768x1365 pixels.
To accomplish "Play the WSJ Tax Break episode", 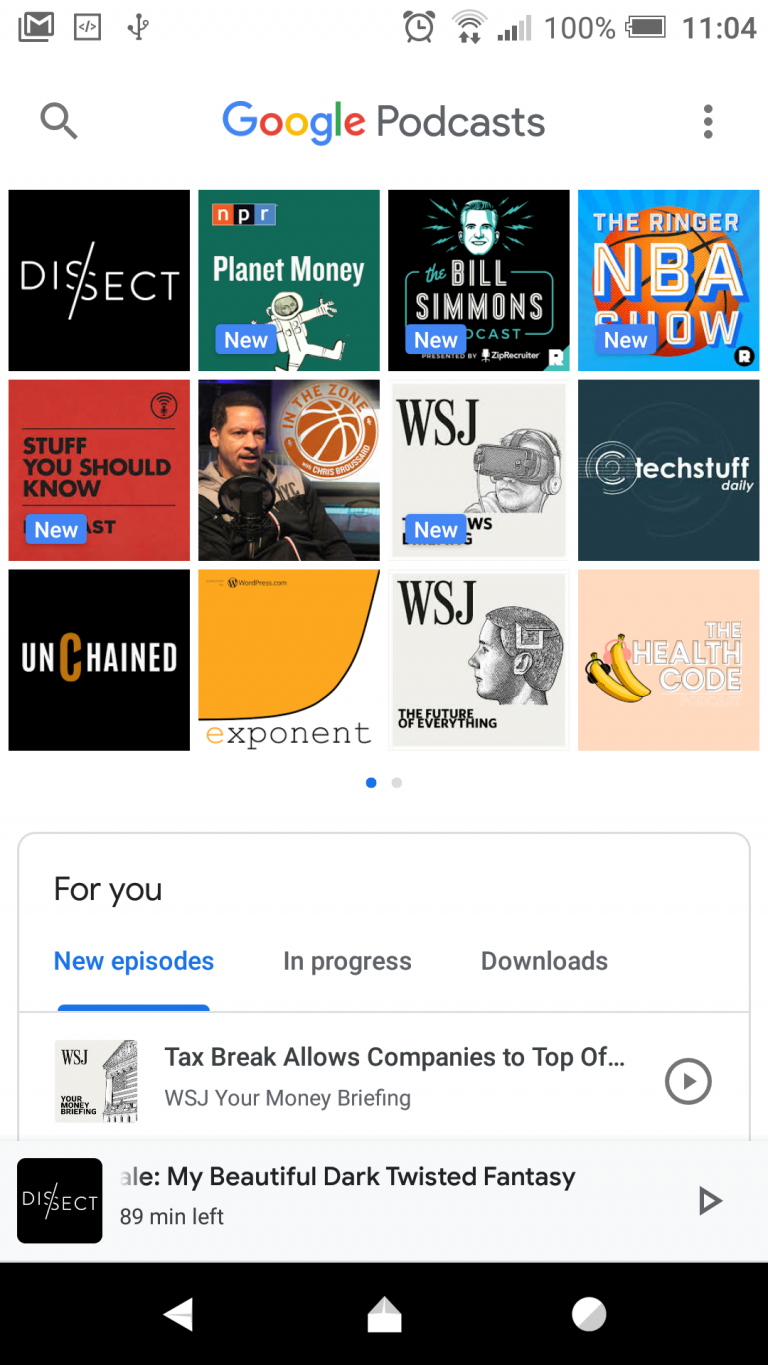I will tap(687, 1081).
